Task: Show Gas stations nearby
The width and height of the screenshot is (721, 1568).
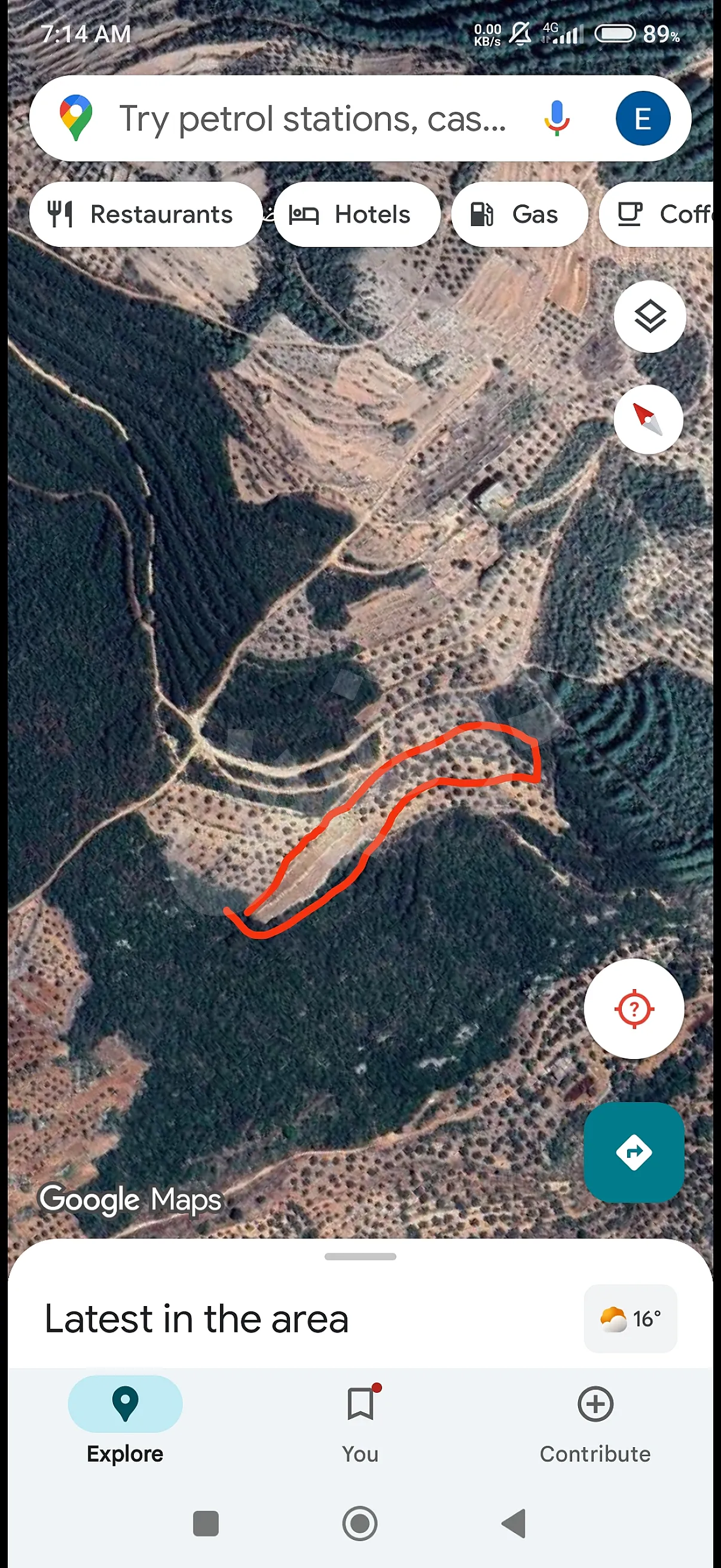Action: click(x=519, y=214)
